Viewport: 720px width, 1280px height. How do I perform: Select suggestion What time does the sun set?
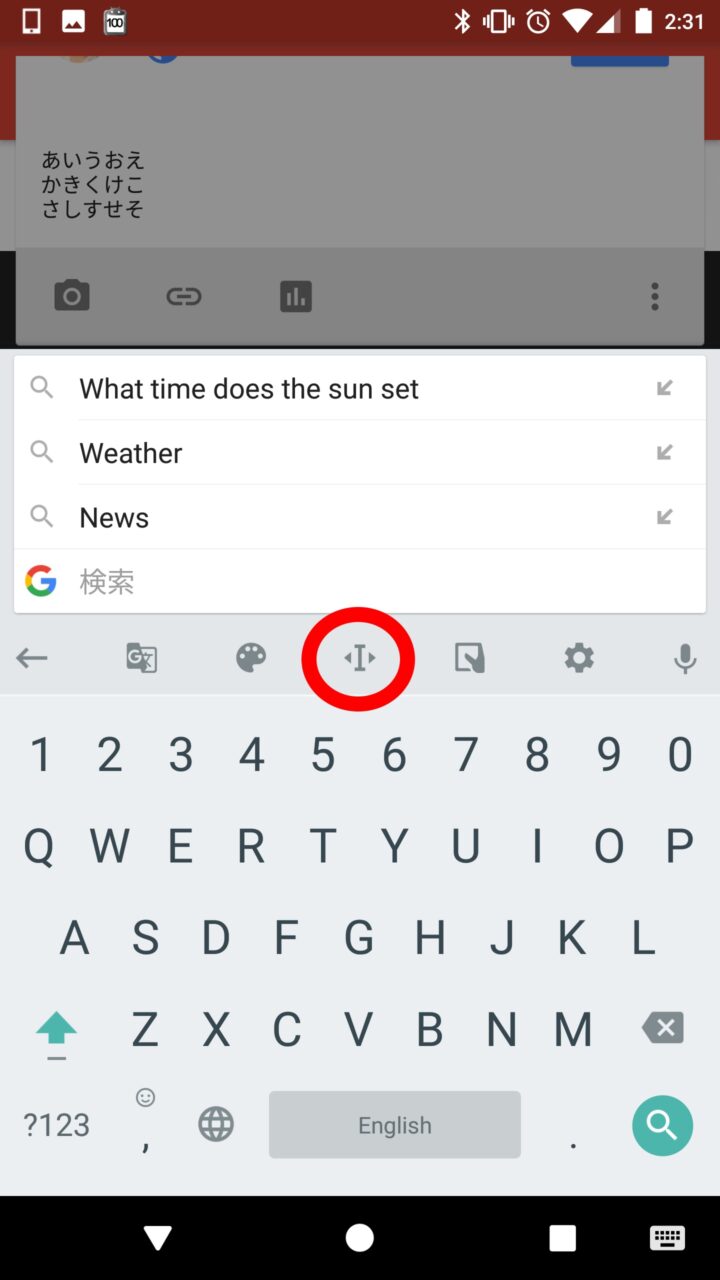click(x=249, y=389)
